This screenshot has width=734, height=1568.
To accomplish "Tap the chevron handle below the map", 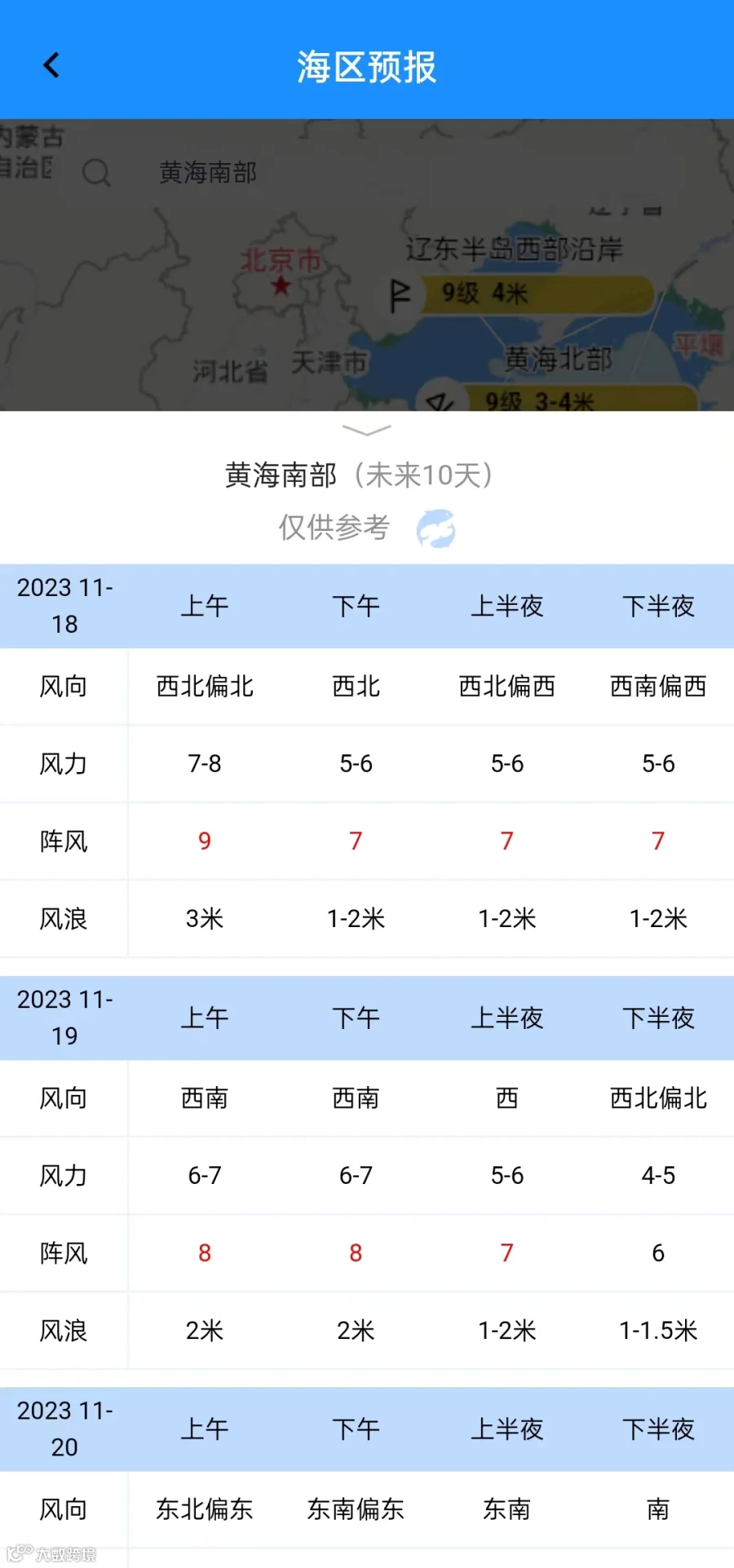I will (366, 429).
